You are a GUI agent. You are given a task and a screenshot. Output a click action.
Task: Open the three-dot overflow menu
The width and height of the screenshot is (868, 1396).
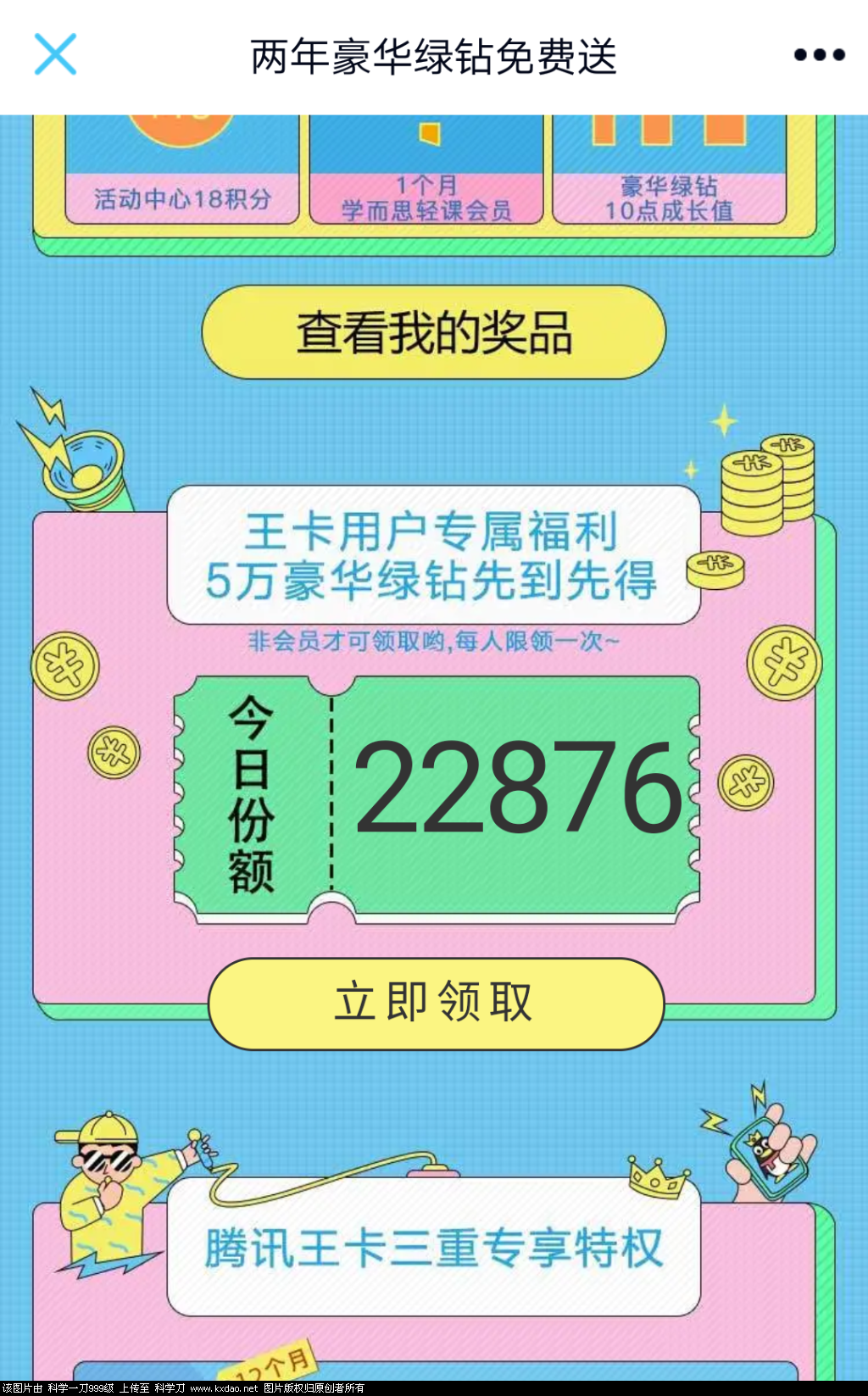pos(819,55)
